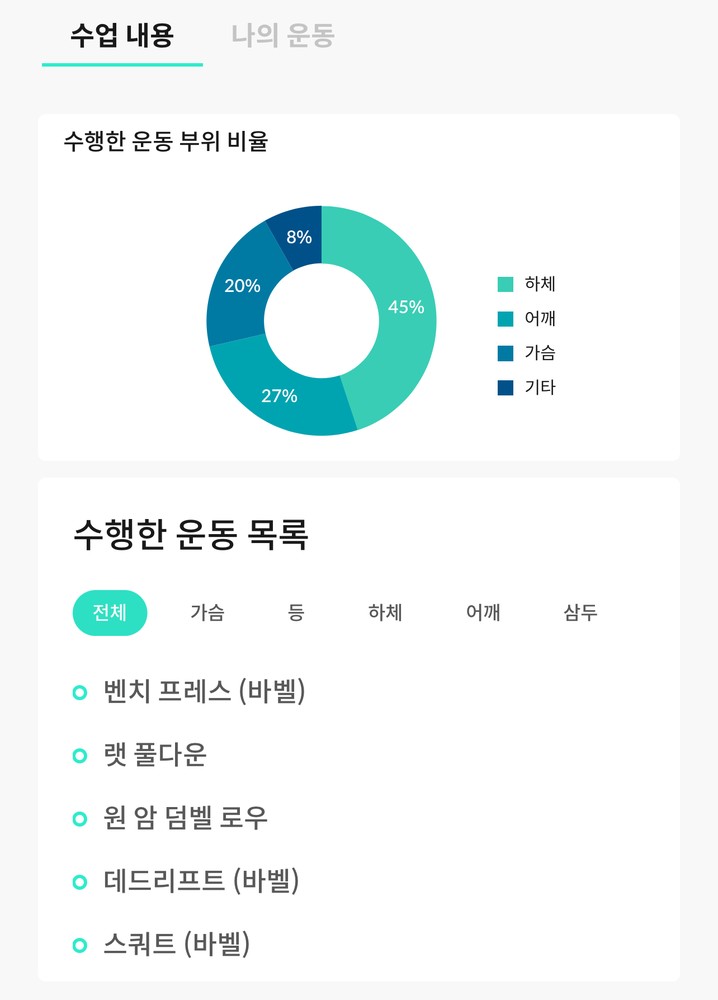This screenshot has width=718, height=1000.
Task: Filter exercises by 삼두
Action: (580, 613)
